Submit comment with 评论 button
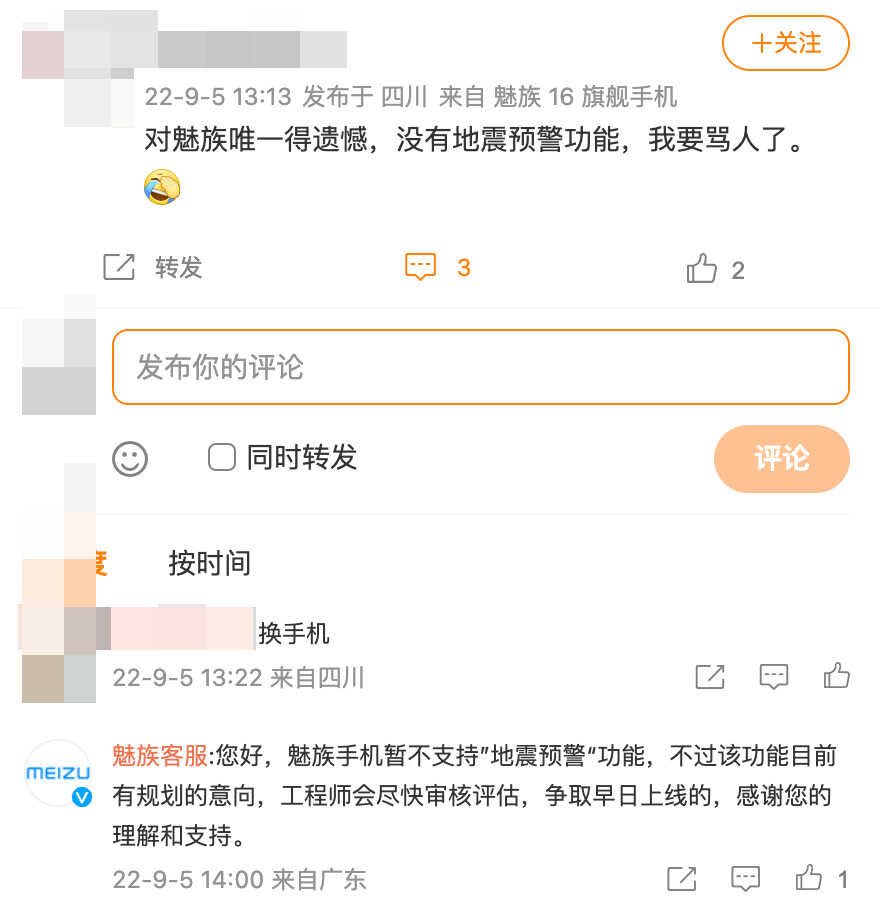The width and height of the screenshot is (880, 912). point(781,459)
